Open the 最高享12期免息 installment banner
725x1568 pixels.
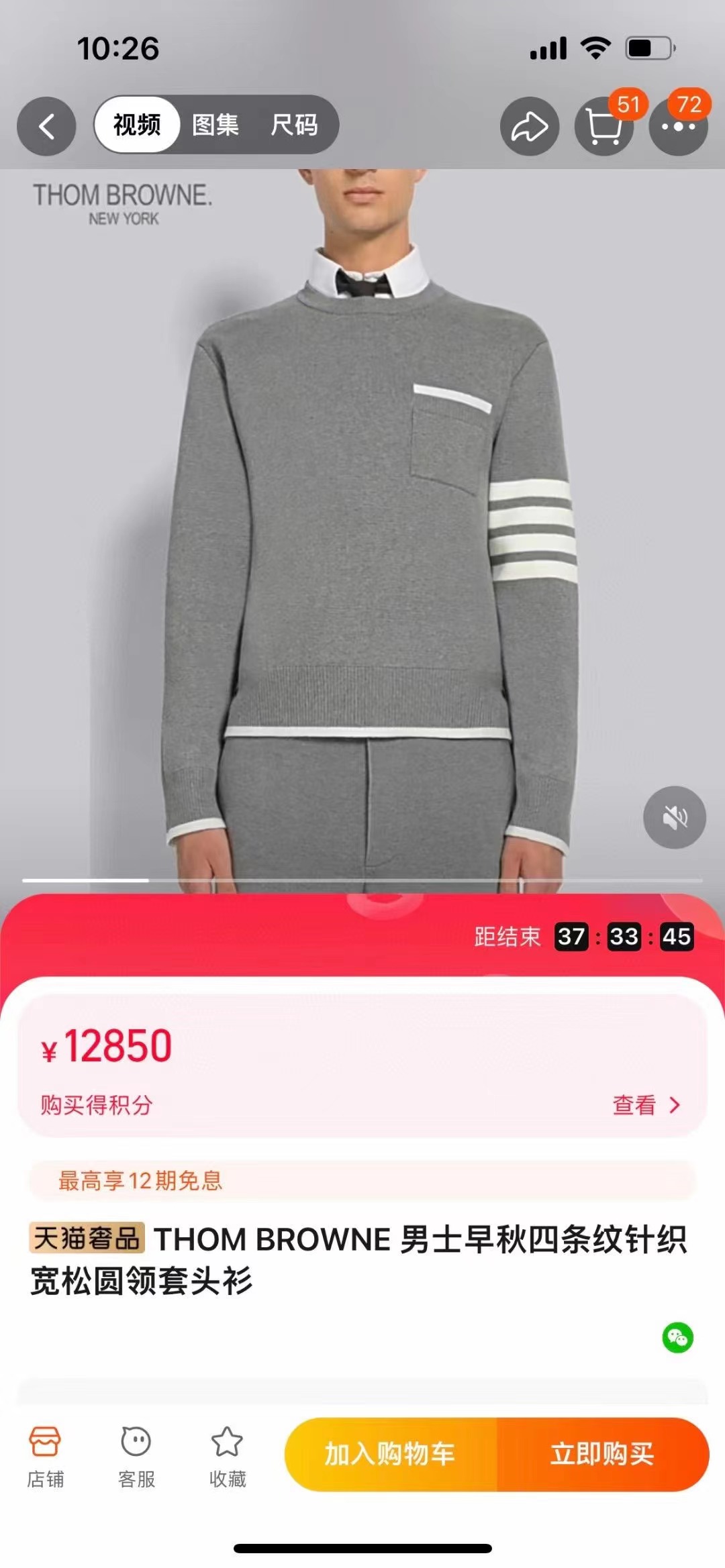[362, 1180]
